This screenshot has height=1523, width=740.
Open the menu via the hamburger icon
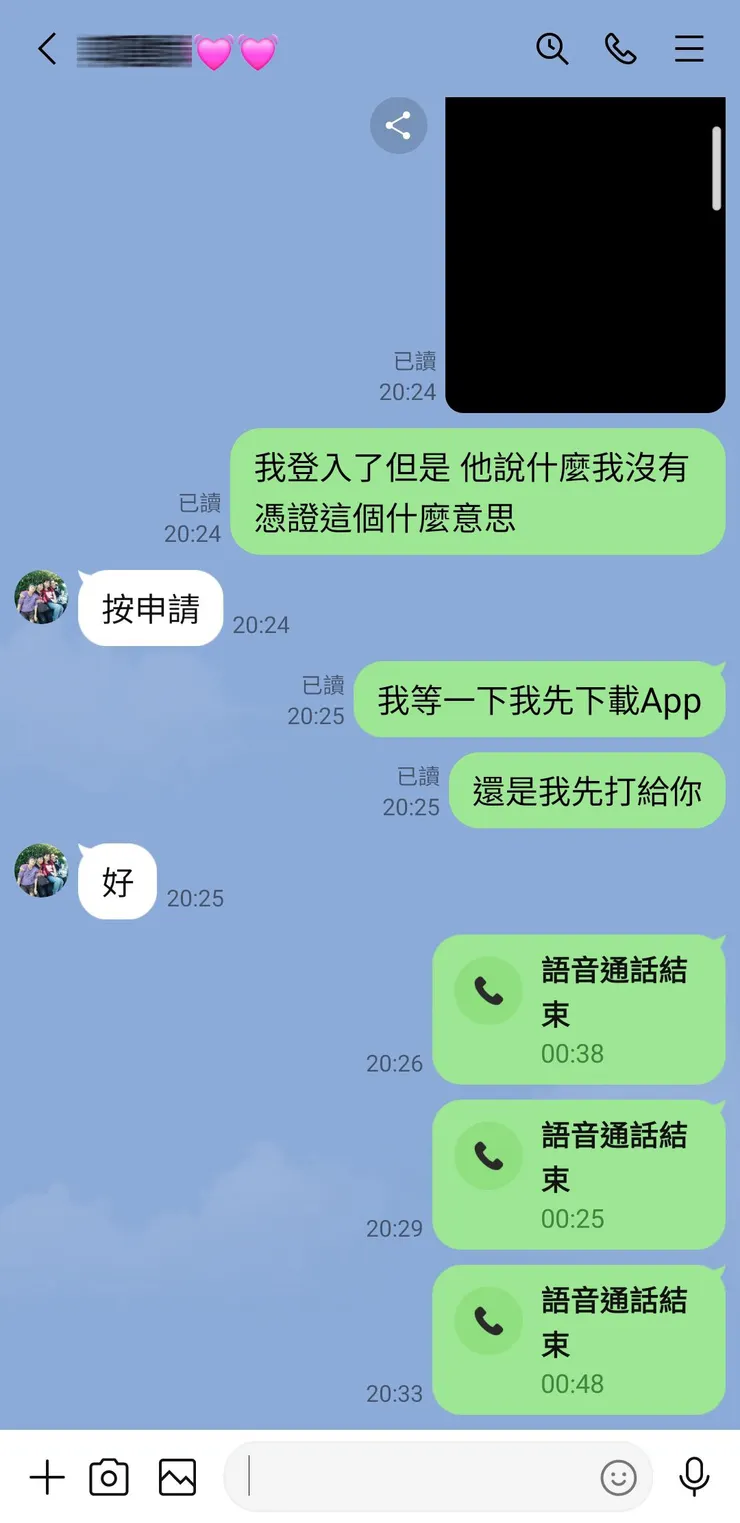pyautogui.click(x=689, y=49)
